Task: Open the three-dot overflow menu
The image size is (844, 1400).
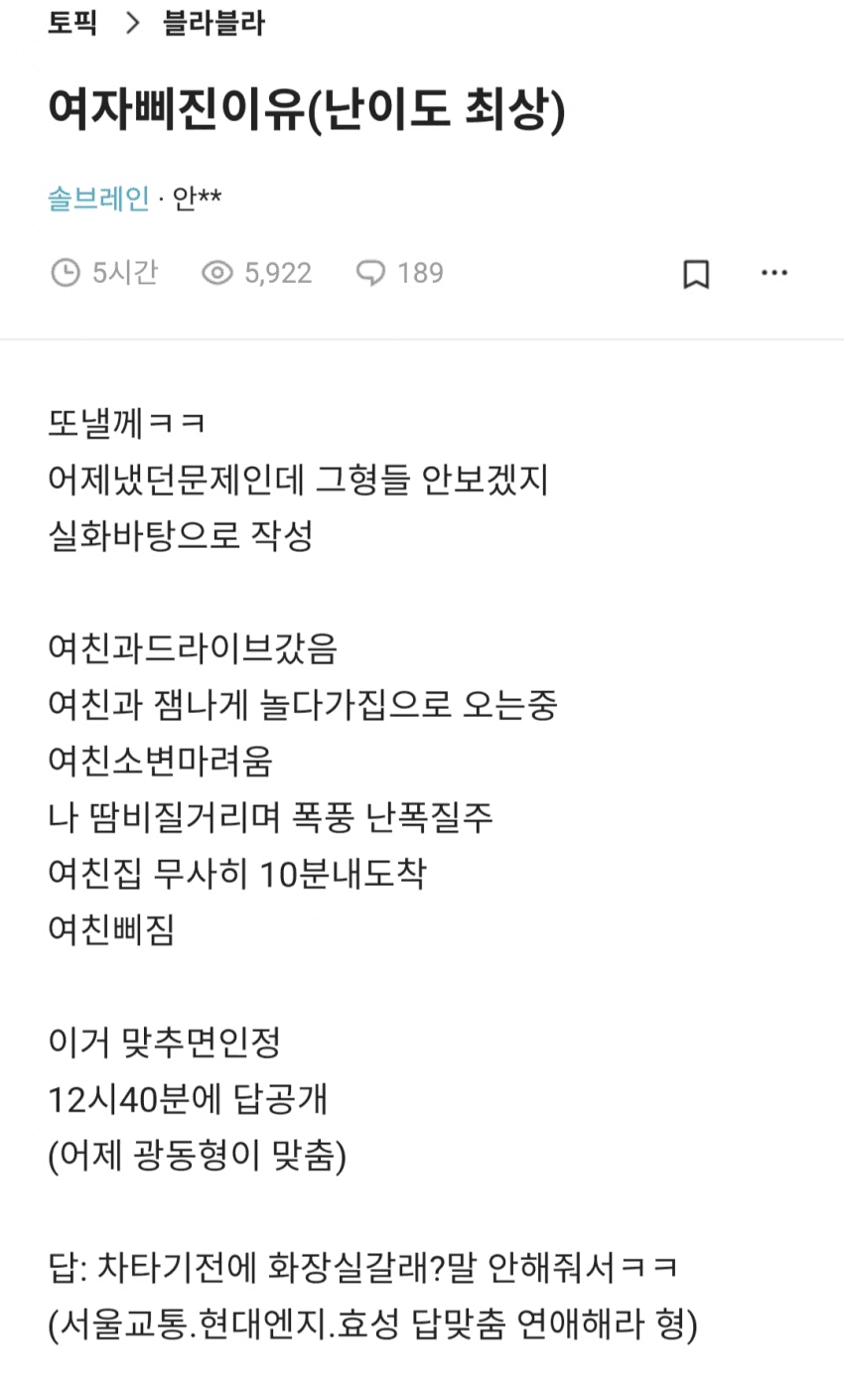Action: point(774,273)
